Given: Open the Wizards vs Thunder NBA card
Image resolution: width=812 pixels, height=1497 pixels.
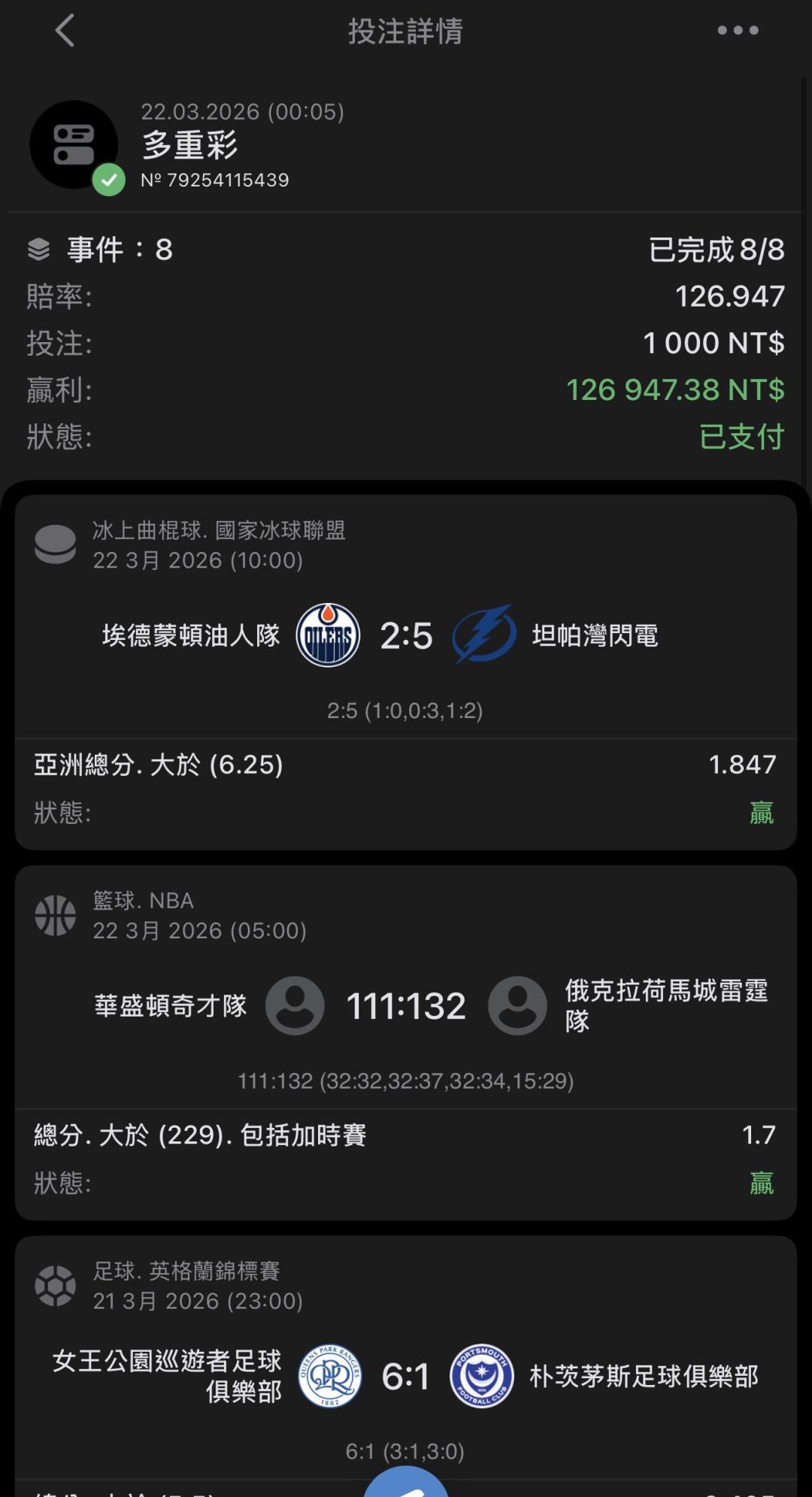Looking at the screenshot, I should click(x=406, y=1006).
